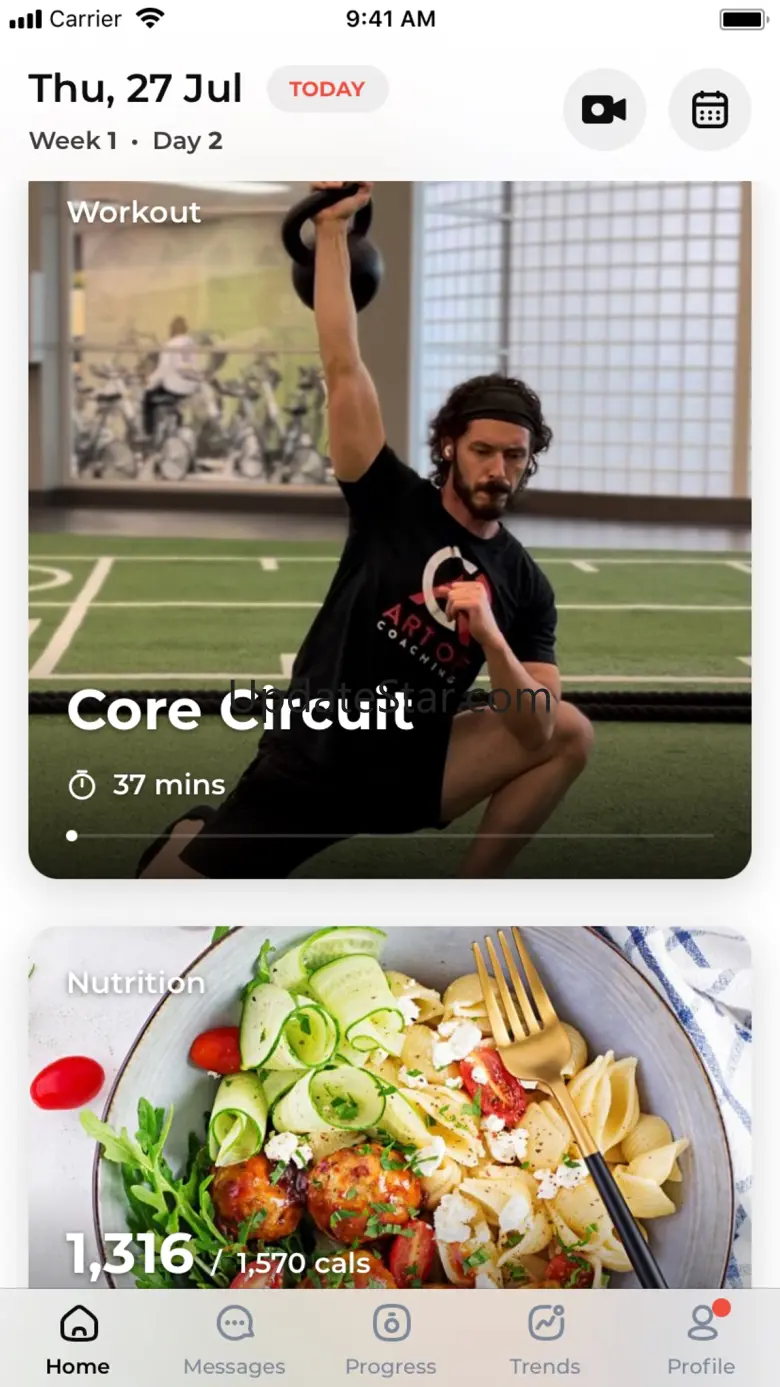Open the calendar icon
Screen dimensions: 780x1387
pos(710,109)
